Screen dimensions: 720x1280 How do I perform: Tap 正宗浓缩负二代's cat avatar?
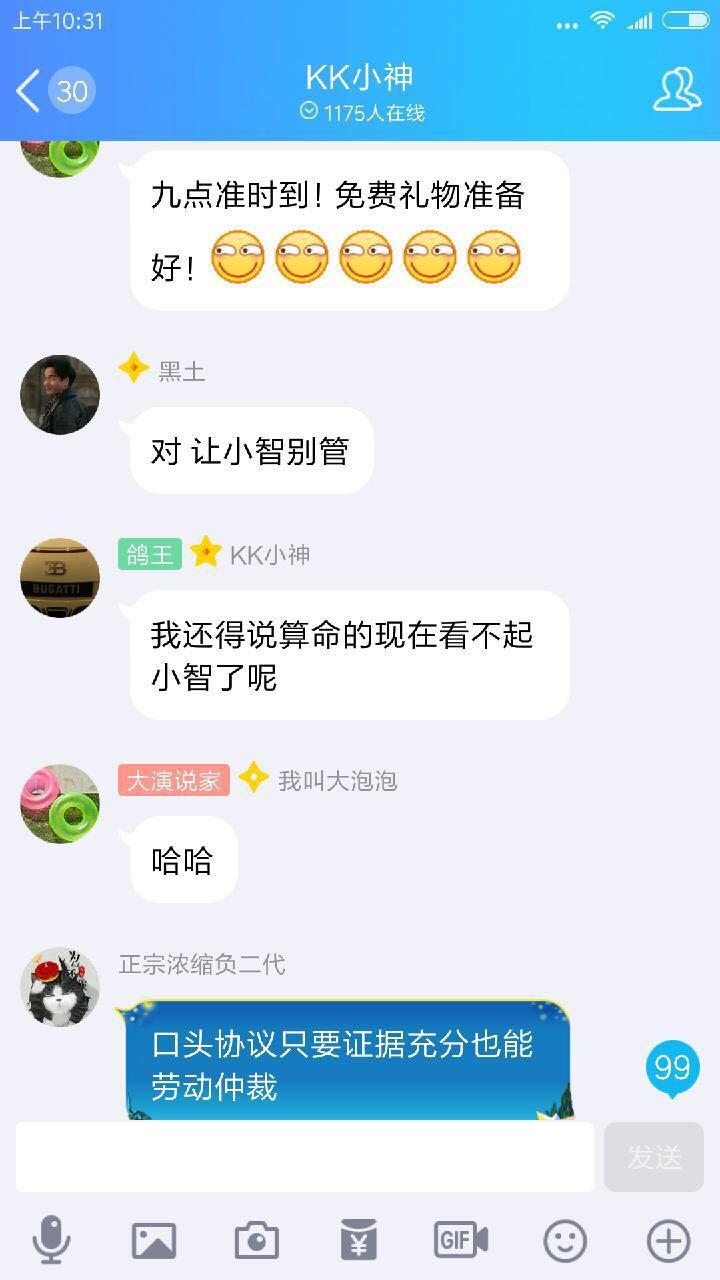click(x=58, y=986)
